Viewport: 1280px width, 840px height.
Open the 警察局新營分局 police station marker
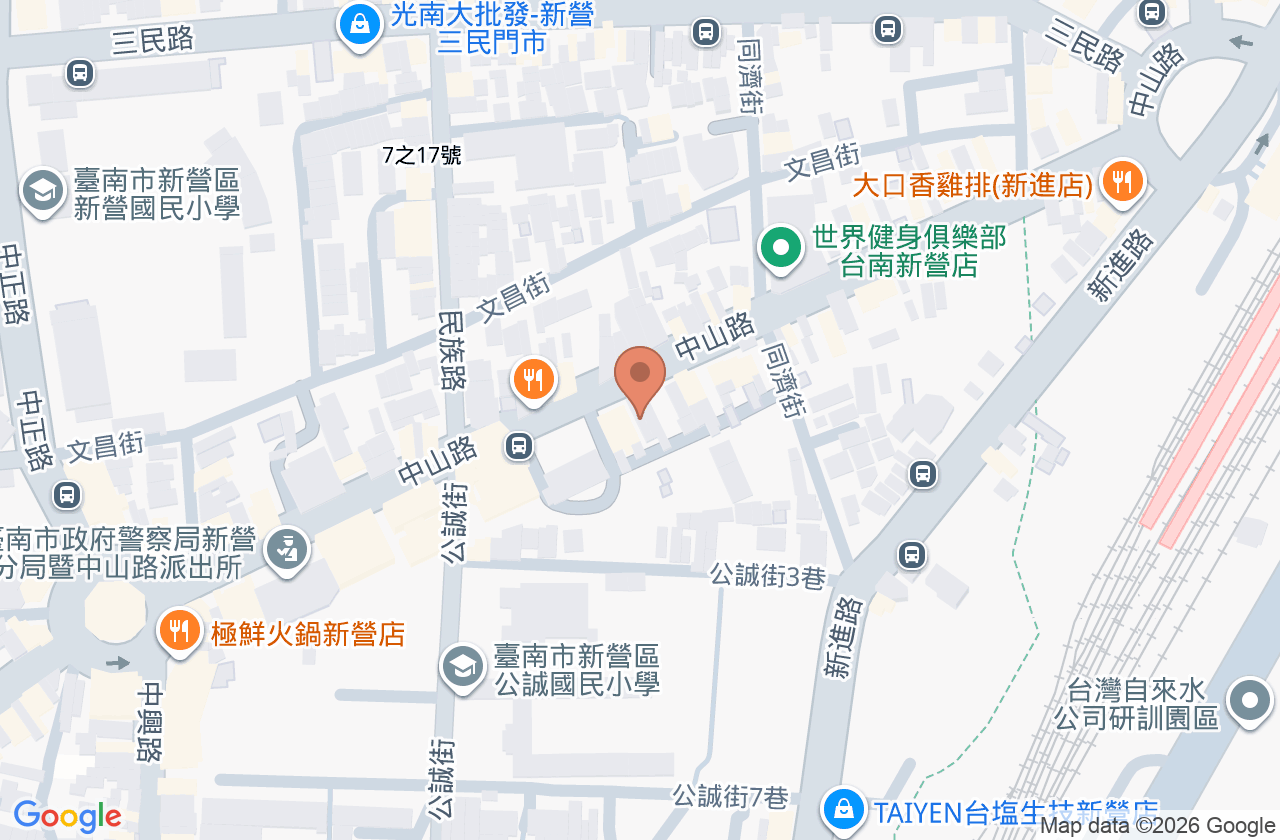(288, 551)
